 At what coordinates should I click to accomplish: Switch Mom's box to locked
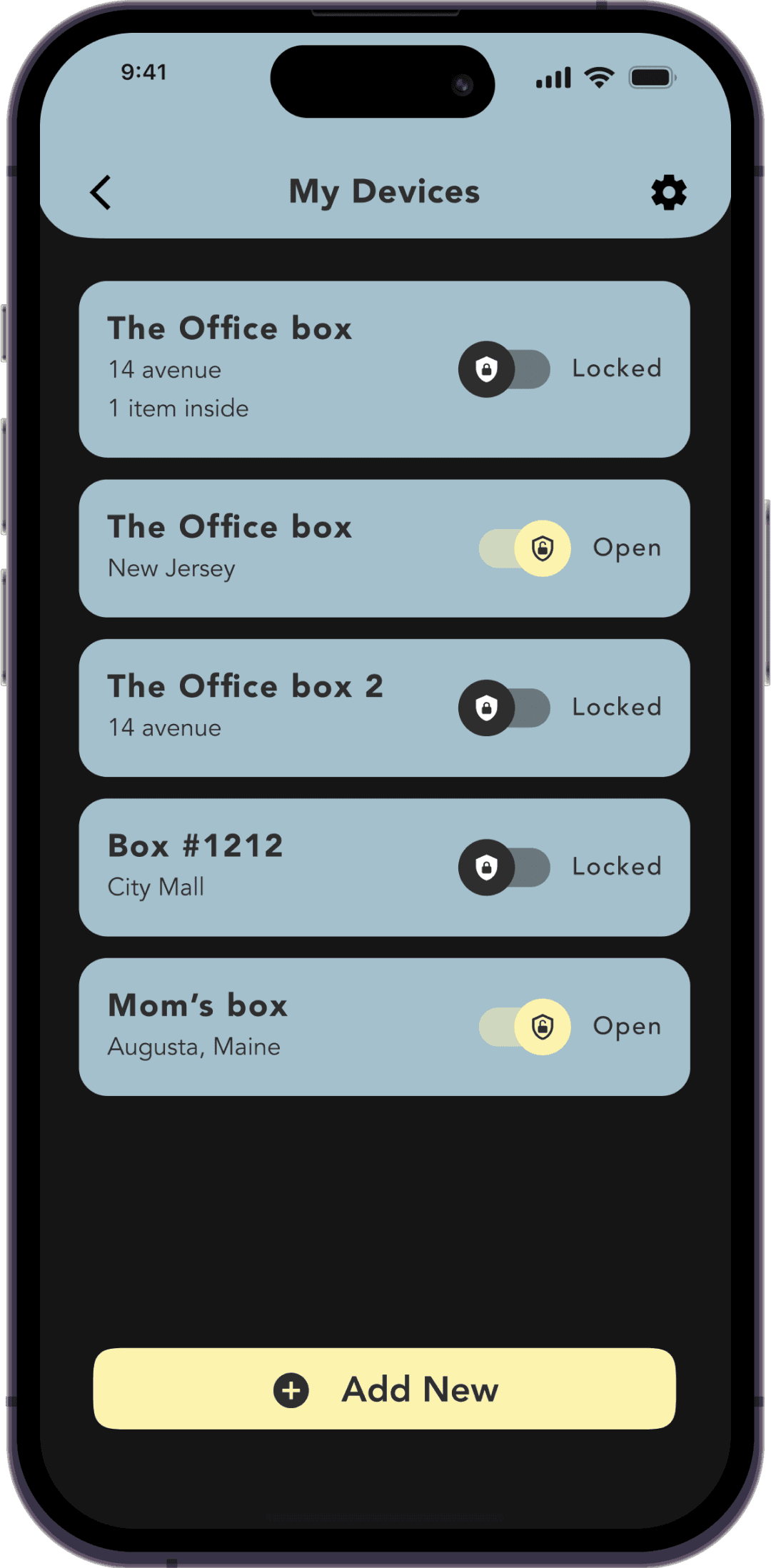[525, 1027]
